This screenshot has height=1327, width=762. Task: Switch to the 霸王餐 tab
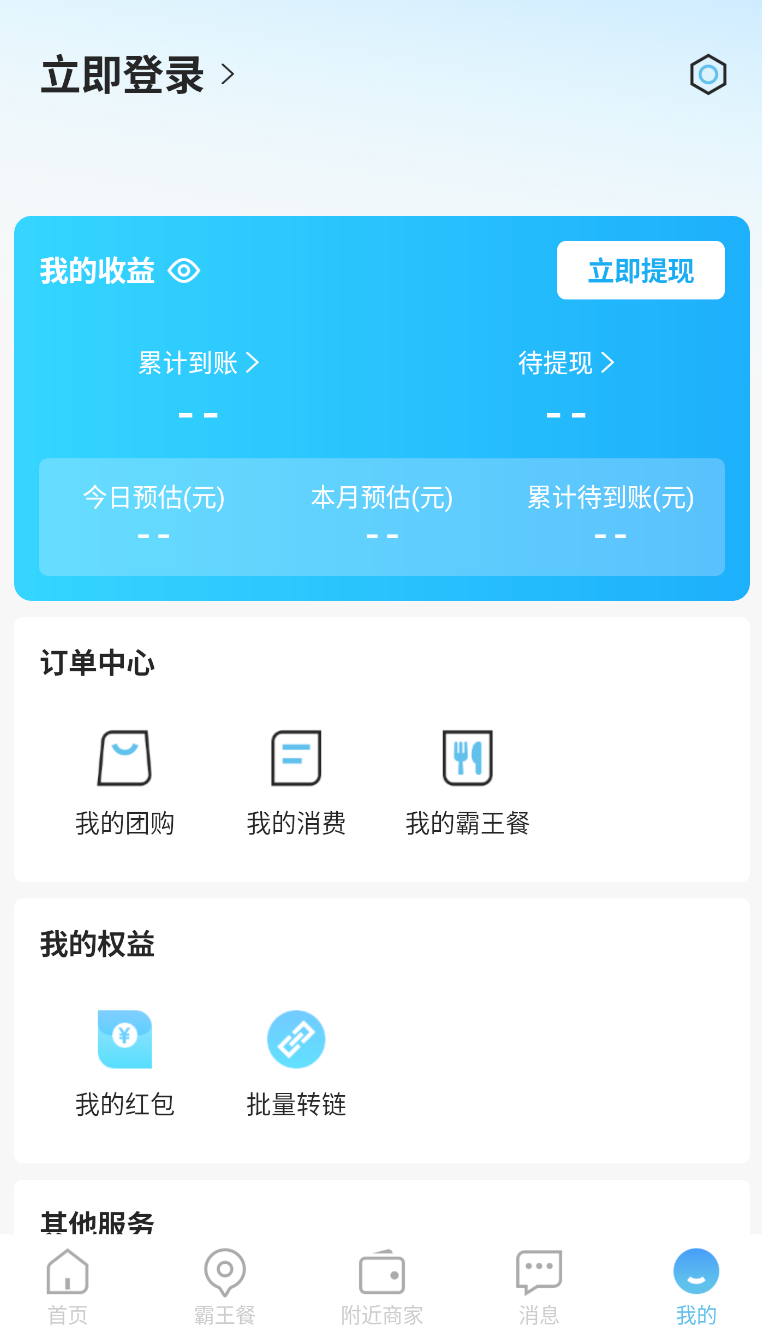click(225, 1286)
